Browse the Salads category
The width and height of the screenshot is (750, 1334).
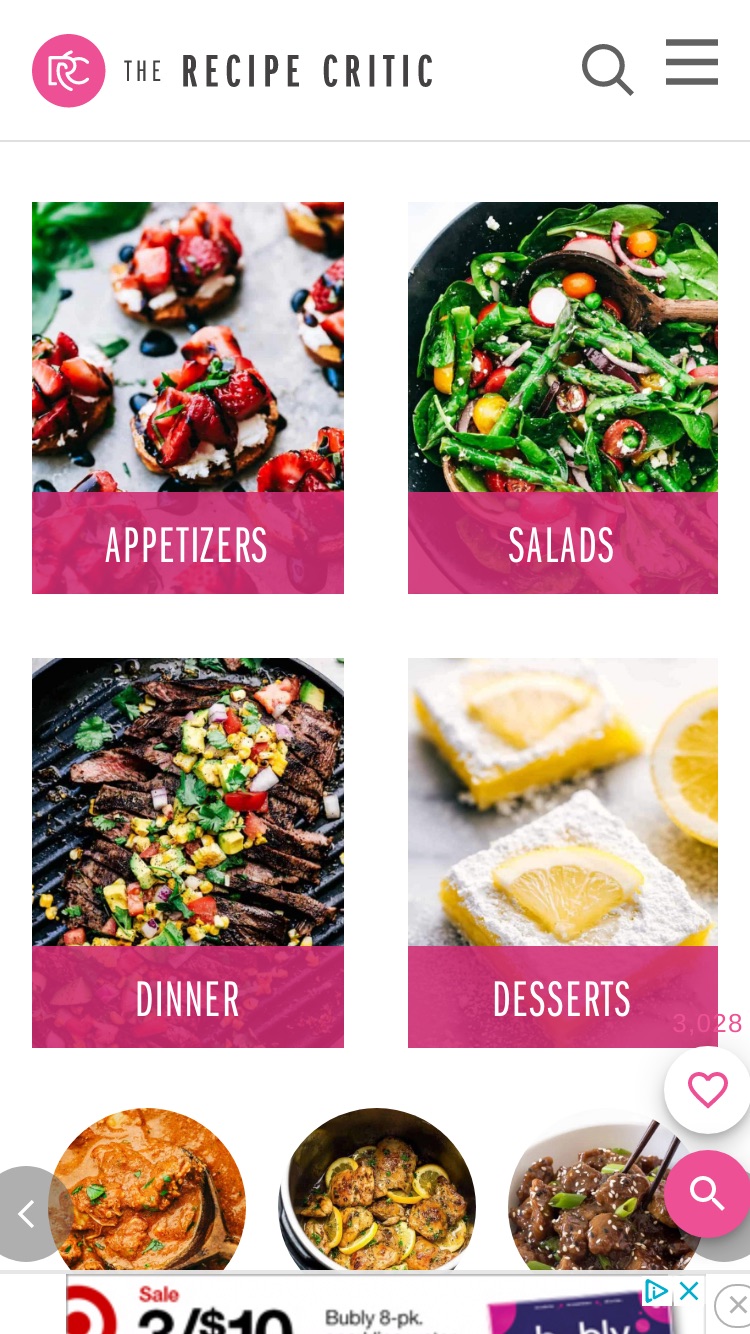tap(563, 398)
